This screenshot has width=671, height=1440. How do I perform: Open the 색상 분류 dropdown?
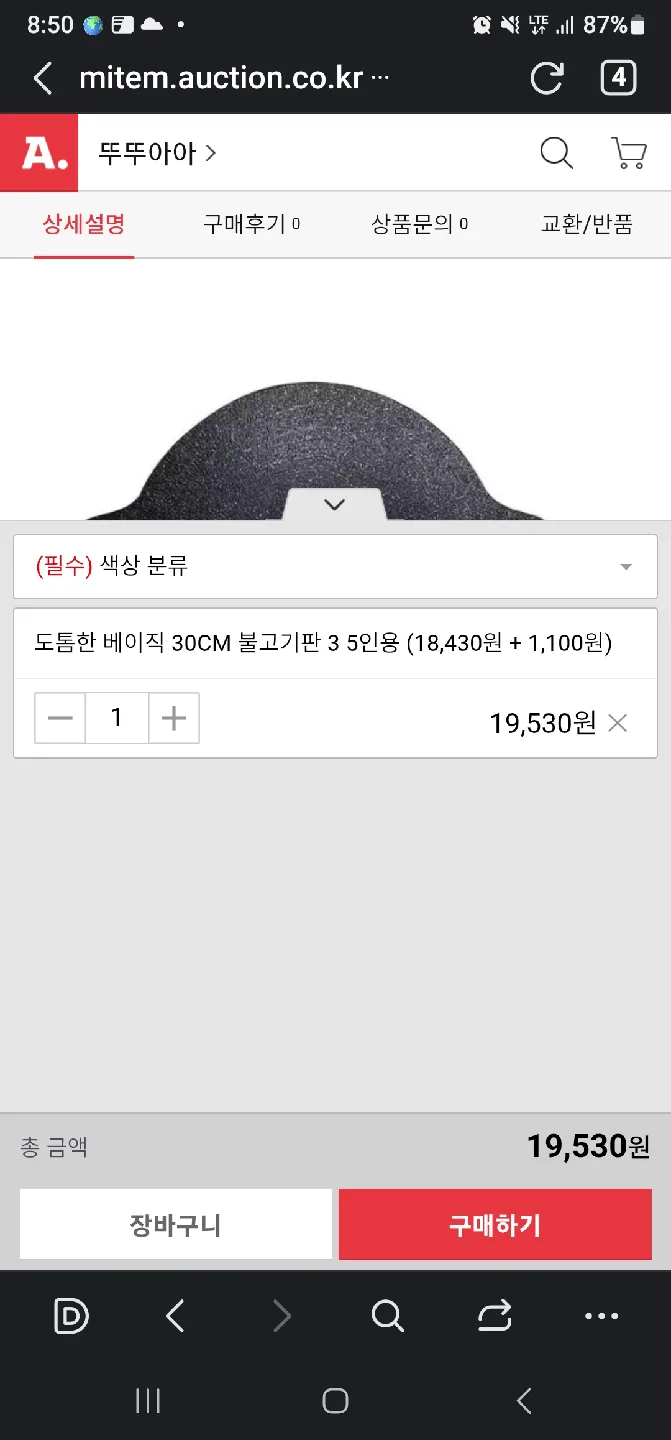335,567
